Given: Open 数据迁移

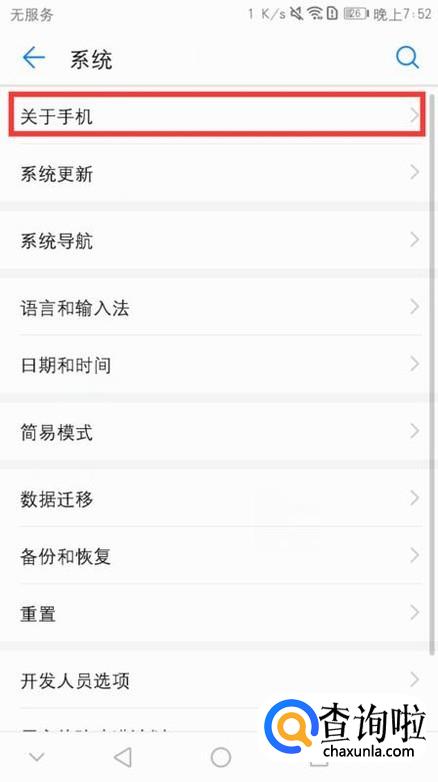Looking at the screenshot, I should [x=217, y=498].
